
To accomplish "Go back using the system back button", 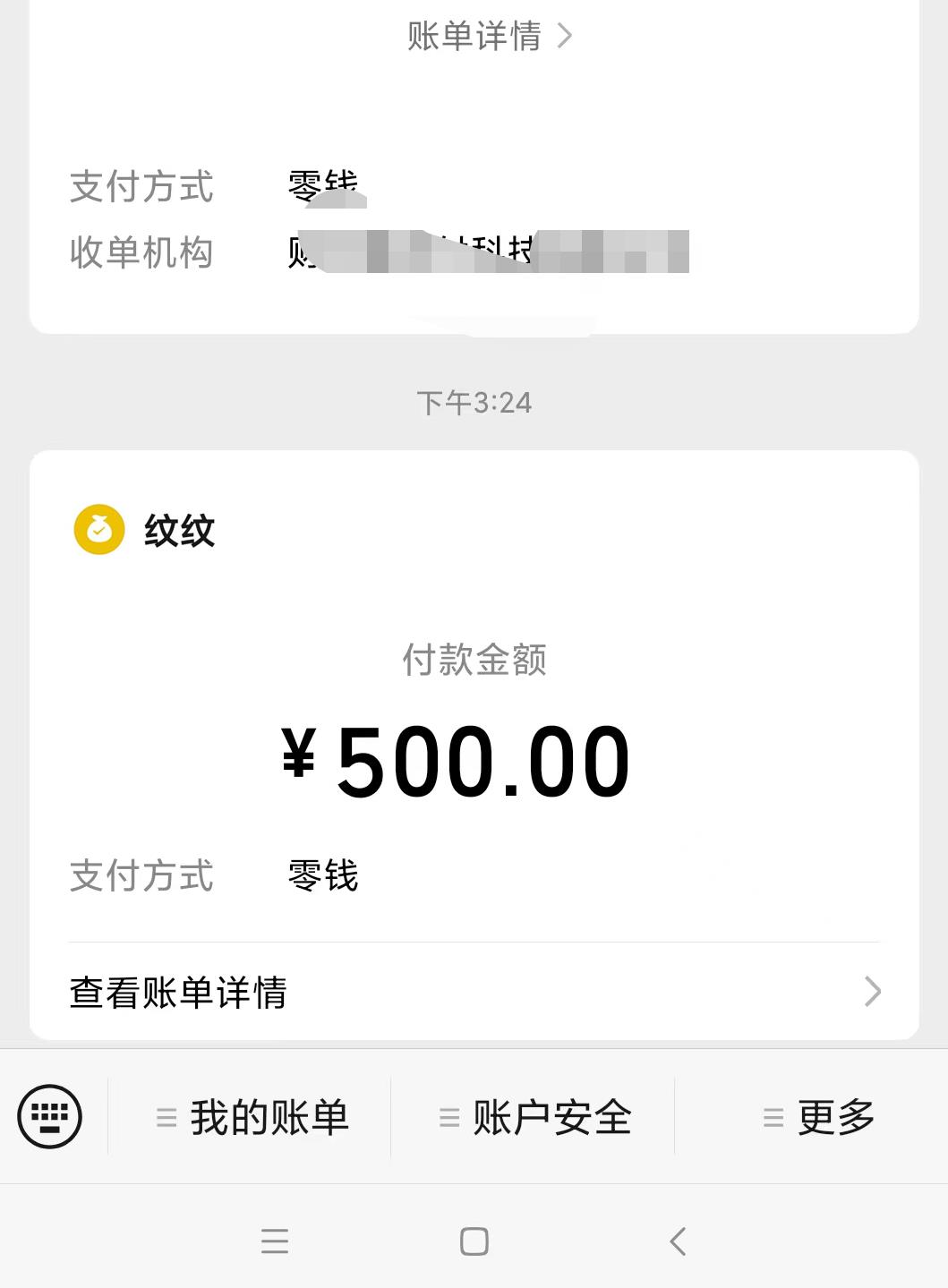I will pyautogui.click(x=678, y=1241).
